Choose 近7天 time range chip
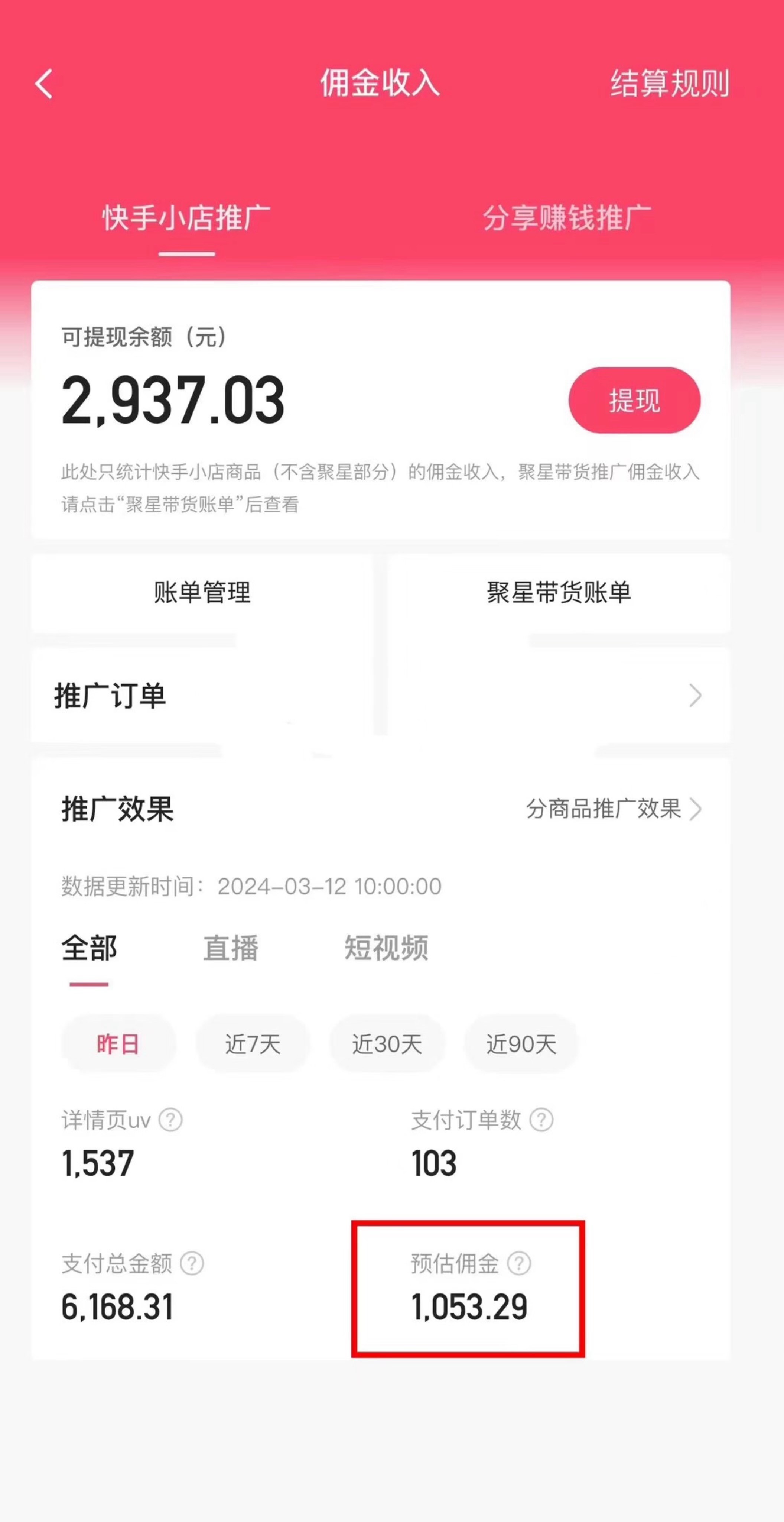Viewport: 784px width, 1522px height. pos(253,1044)
